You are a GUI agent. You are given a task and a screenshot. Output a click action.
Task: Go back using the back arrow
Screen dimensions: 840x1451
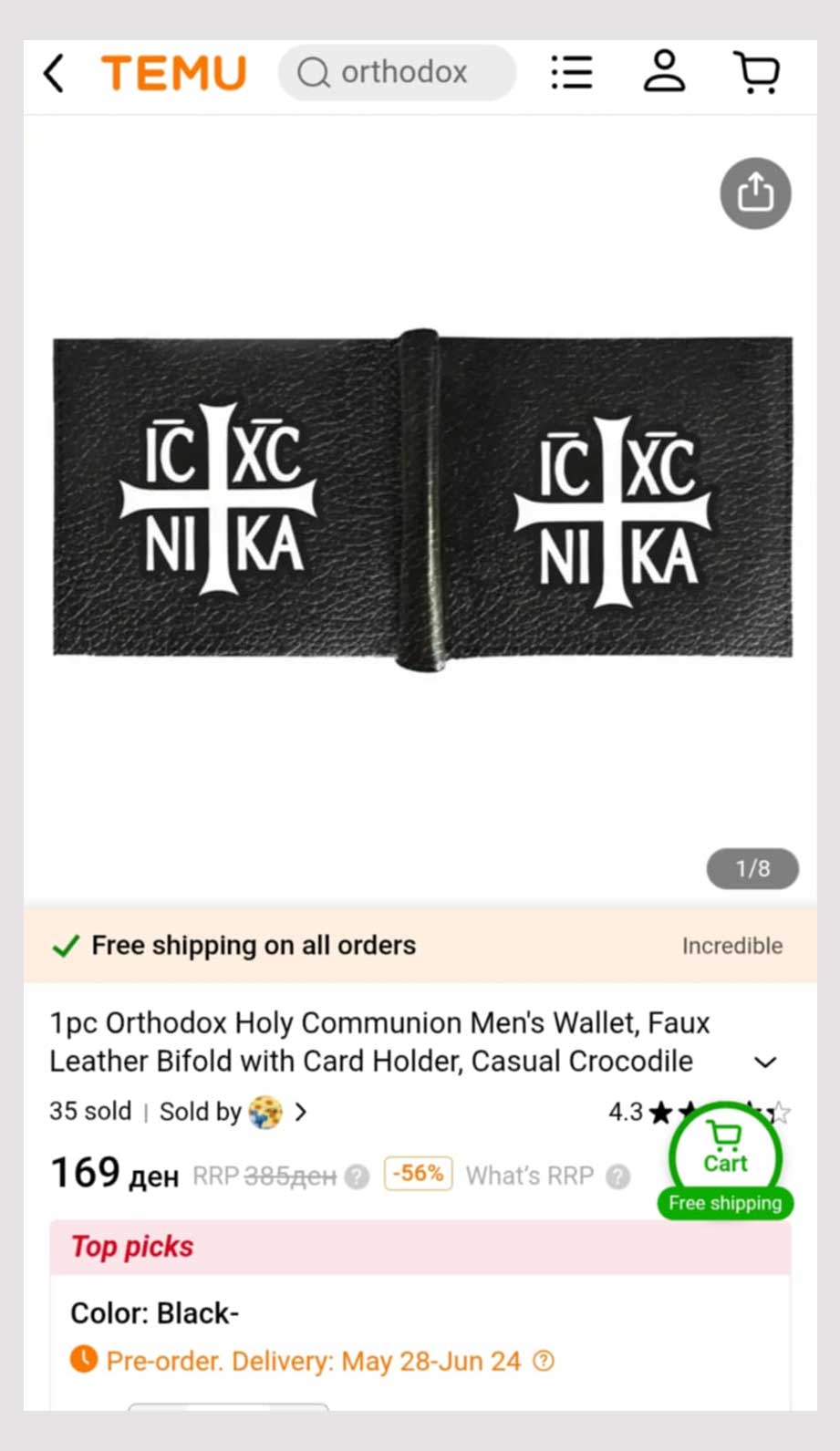click(54, 73)
